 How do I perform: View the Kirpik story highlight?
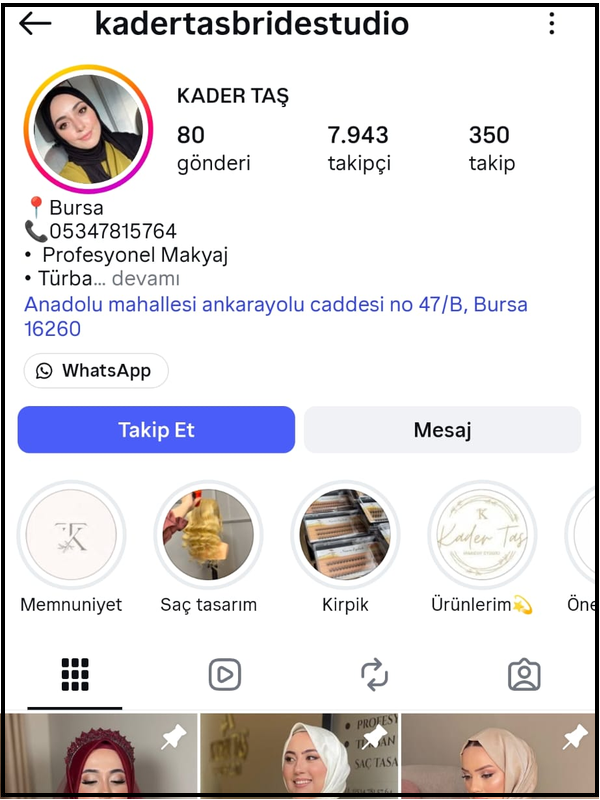[x=345, y=535]
